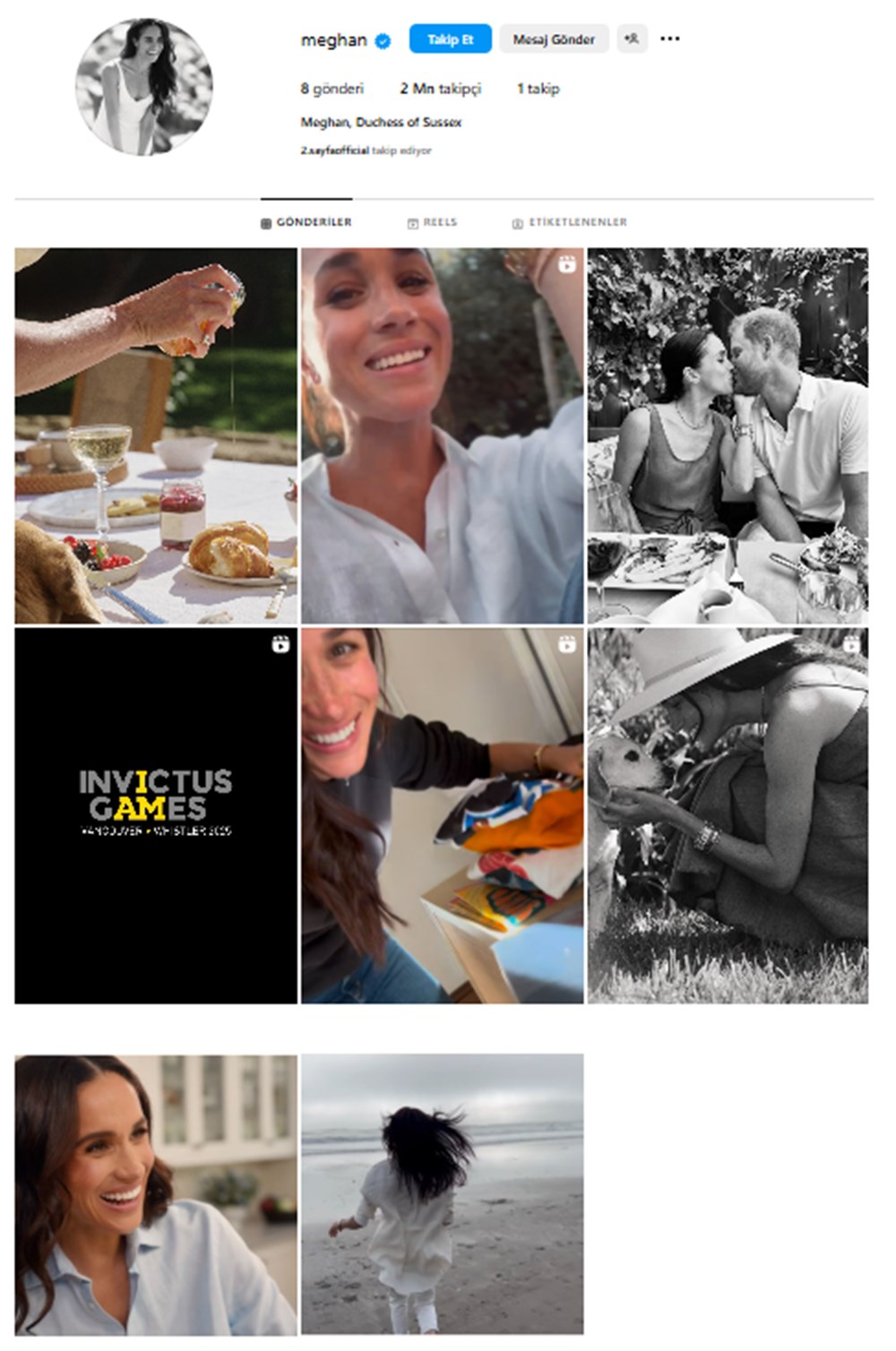Open the profile picture

[144, 87]
